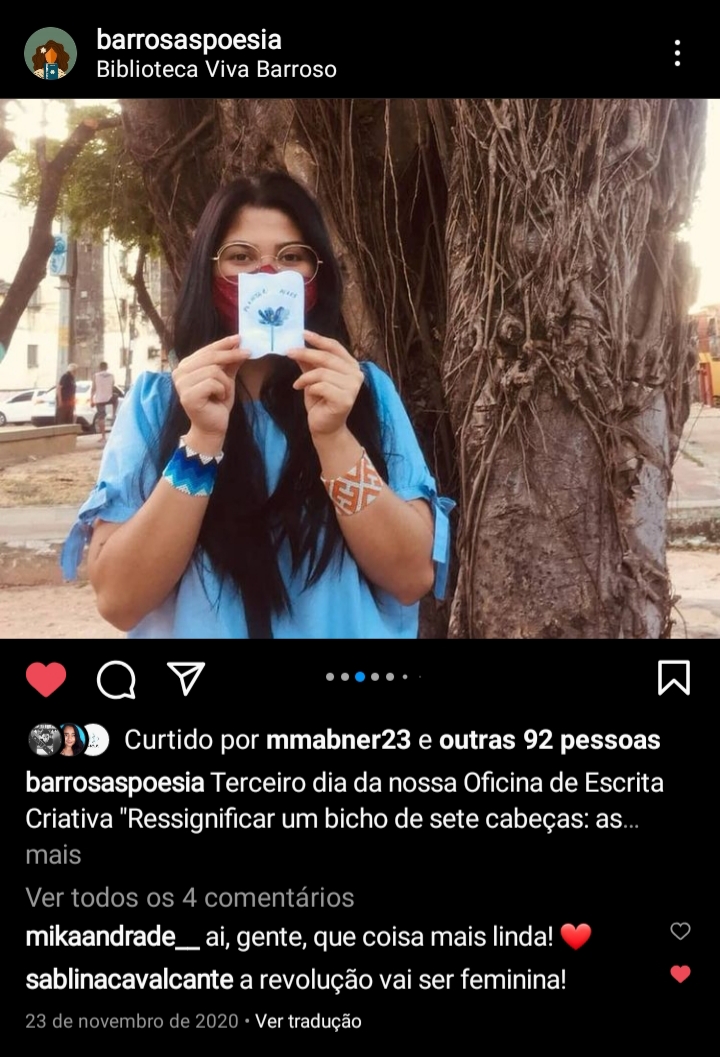Screen dimensions: 720x1057
Task: Open the post photo in the carousel
Action: coord(360,368)
